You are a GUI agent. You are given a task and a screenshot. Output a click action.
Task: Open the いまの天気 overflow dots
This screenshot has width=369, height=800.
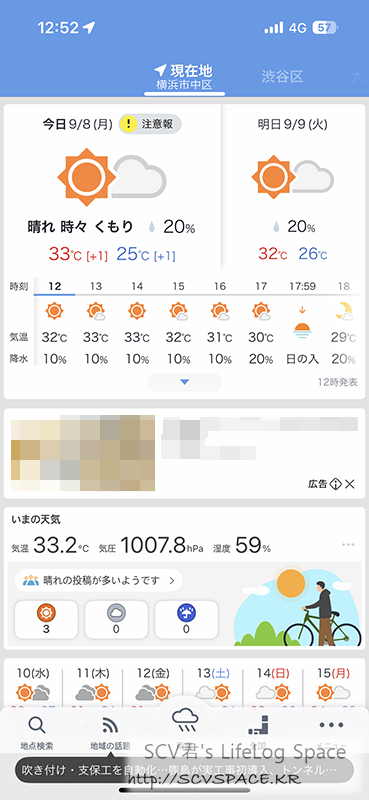click(x=348, y=545)
